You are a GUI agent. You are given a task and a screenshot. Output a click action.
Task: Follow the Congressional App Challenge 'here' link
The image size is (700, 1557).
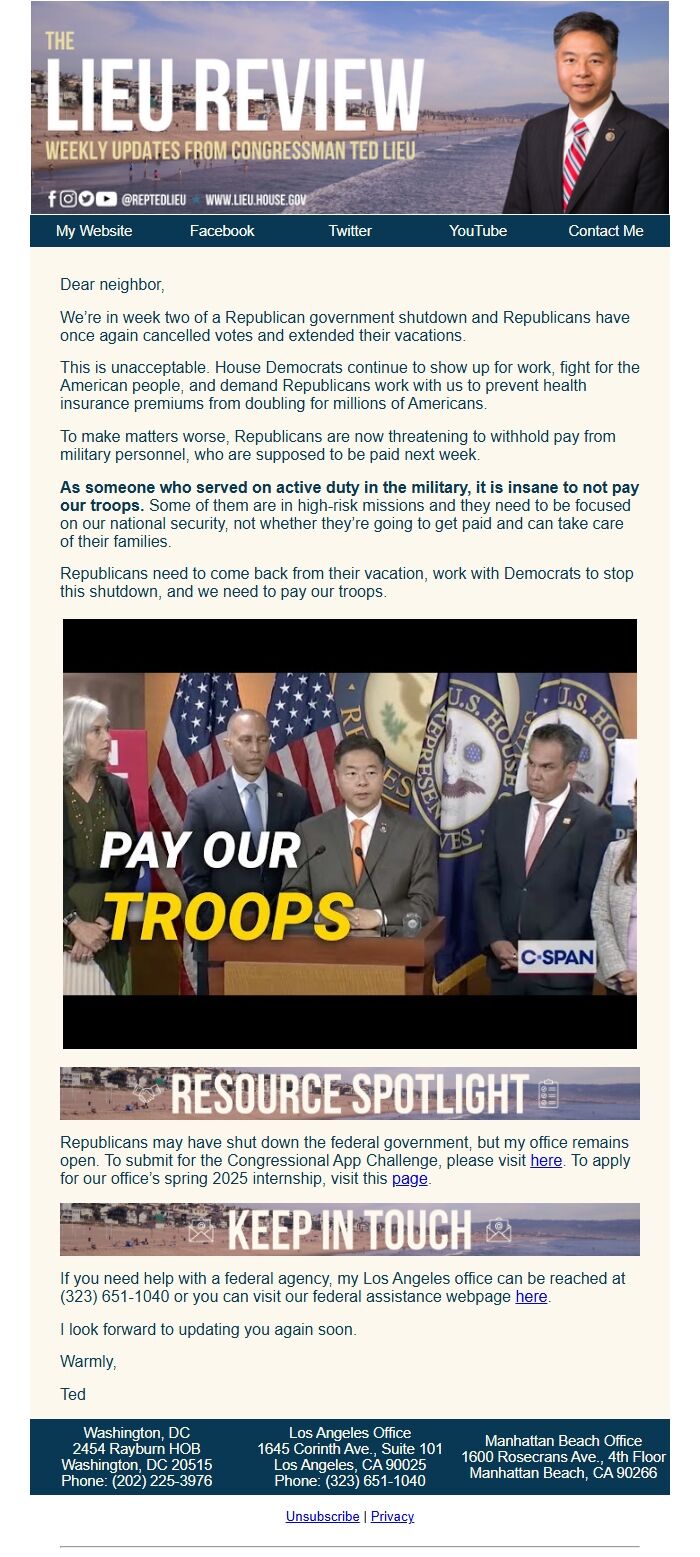coord(546,1161)
